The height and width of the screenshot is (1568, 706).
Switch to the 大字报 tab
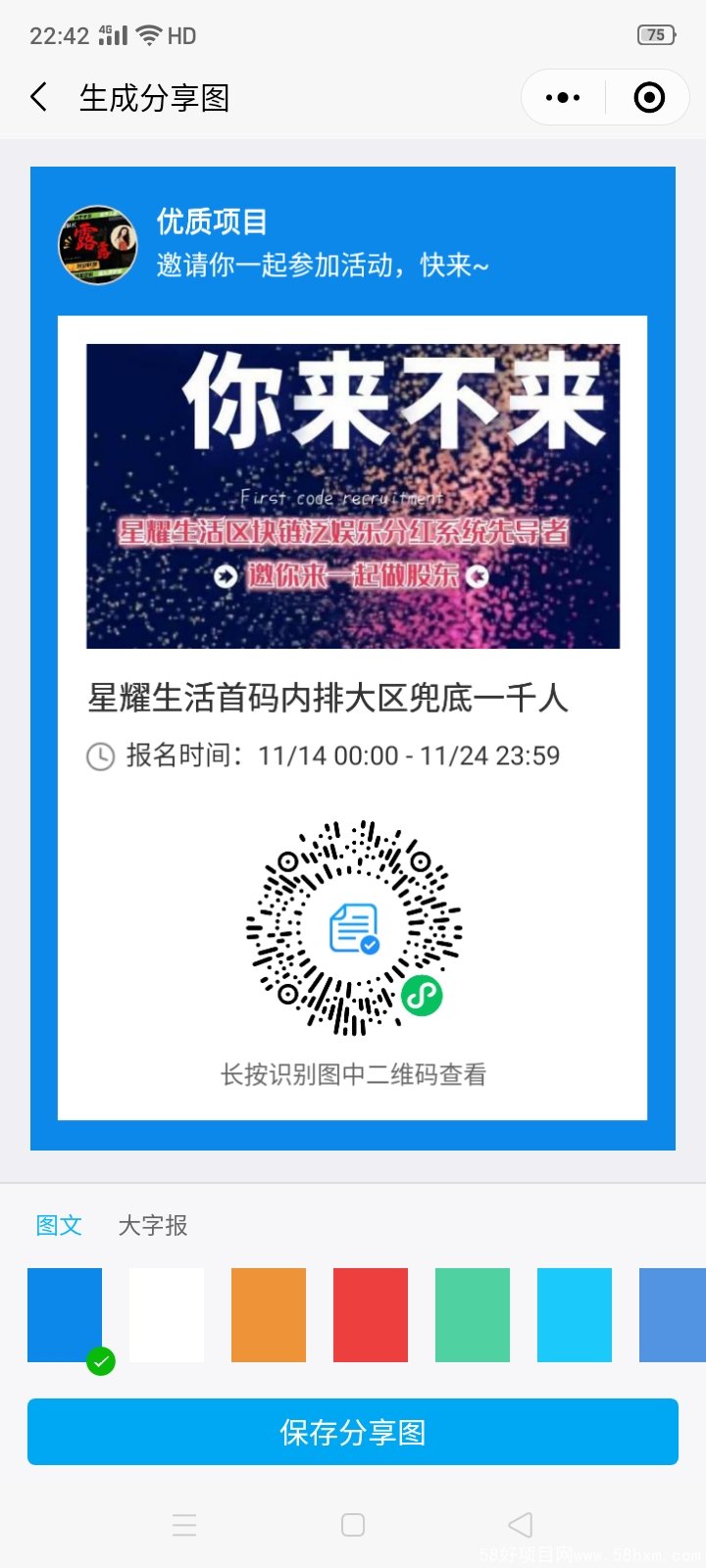[x=153, y=1225]
